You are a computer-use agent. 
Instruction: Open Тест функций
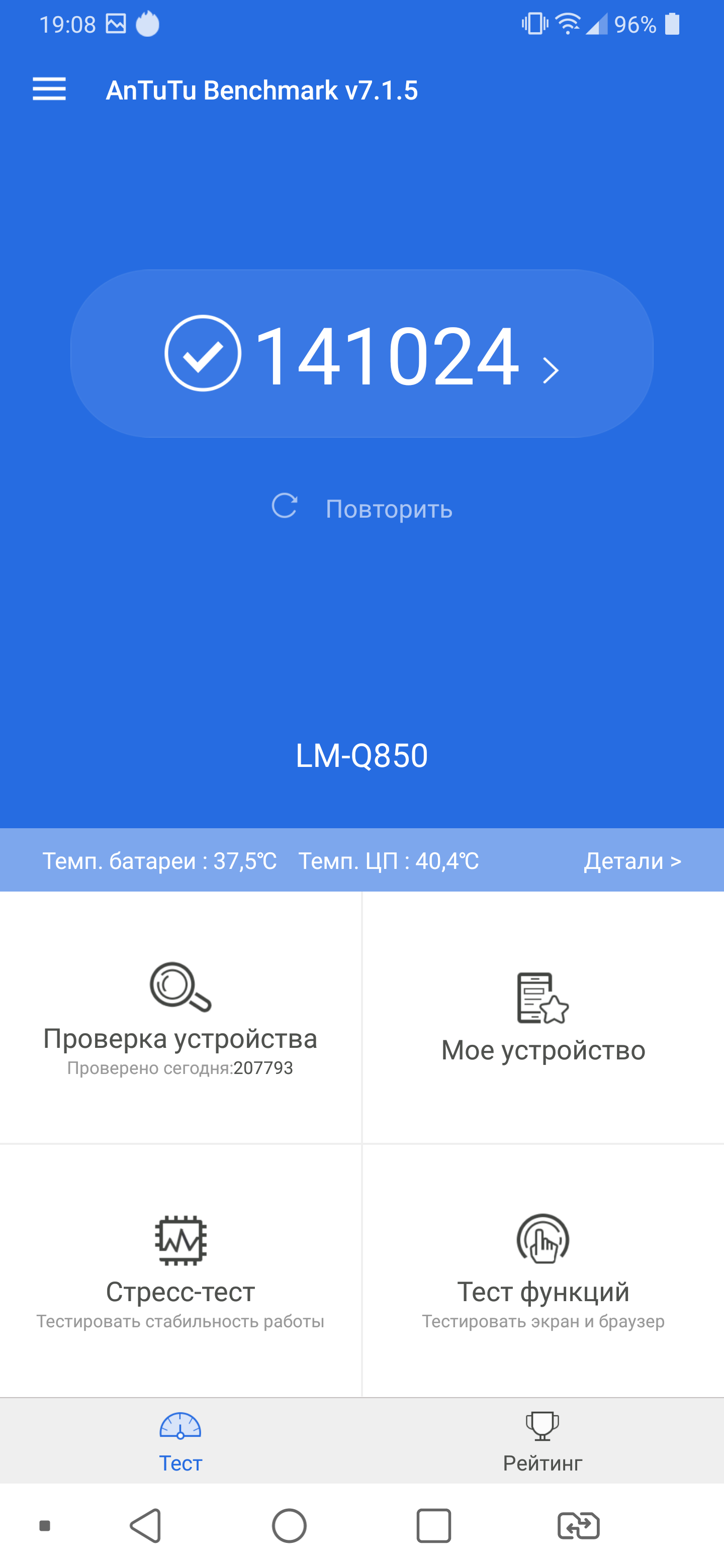point(543,1270)
